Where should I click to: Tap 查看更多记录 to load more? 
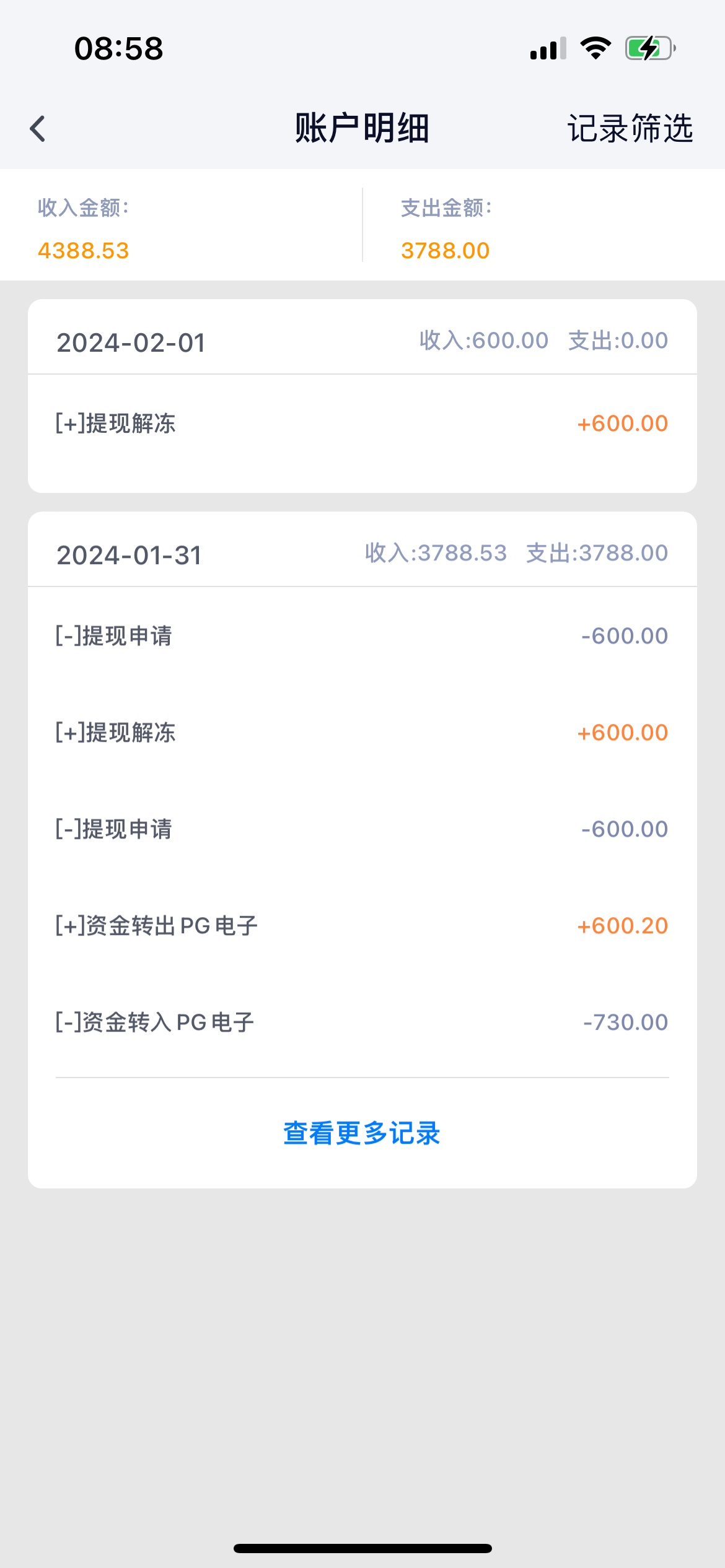(x=361, y=1133)
